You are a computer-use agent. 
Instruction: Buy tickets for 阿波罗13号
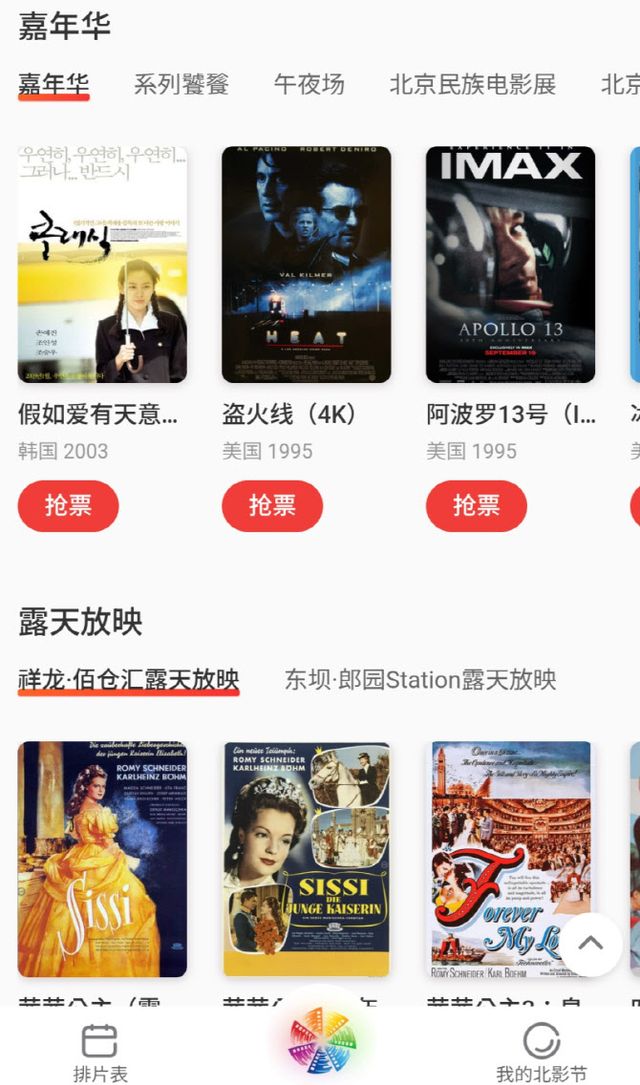pyautogui.click(x=476, y=506)
